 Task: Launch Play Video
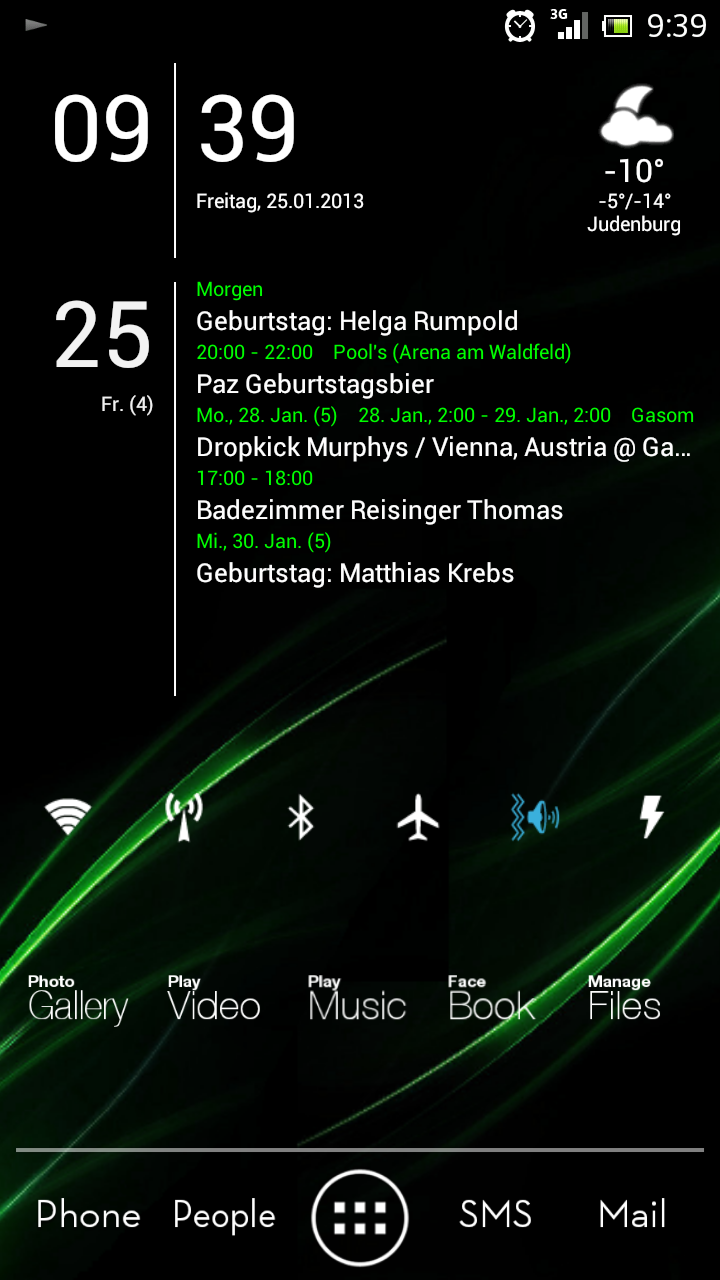pyautogui.click(x=214, y=1000)
